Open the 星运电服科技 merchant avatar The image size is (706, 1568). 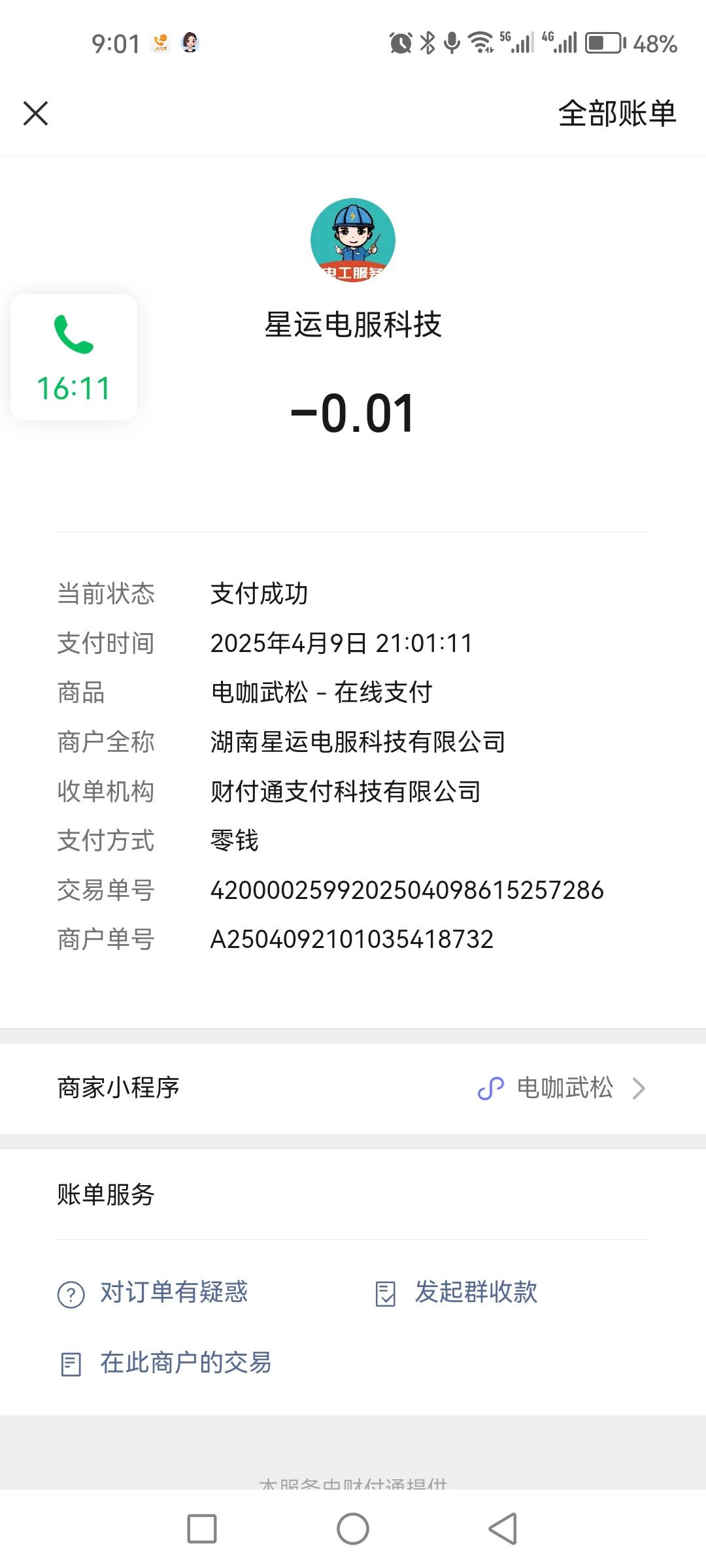353,240
